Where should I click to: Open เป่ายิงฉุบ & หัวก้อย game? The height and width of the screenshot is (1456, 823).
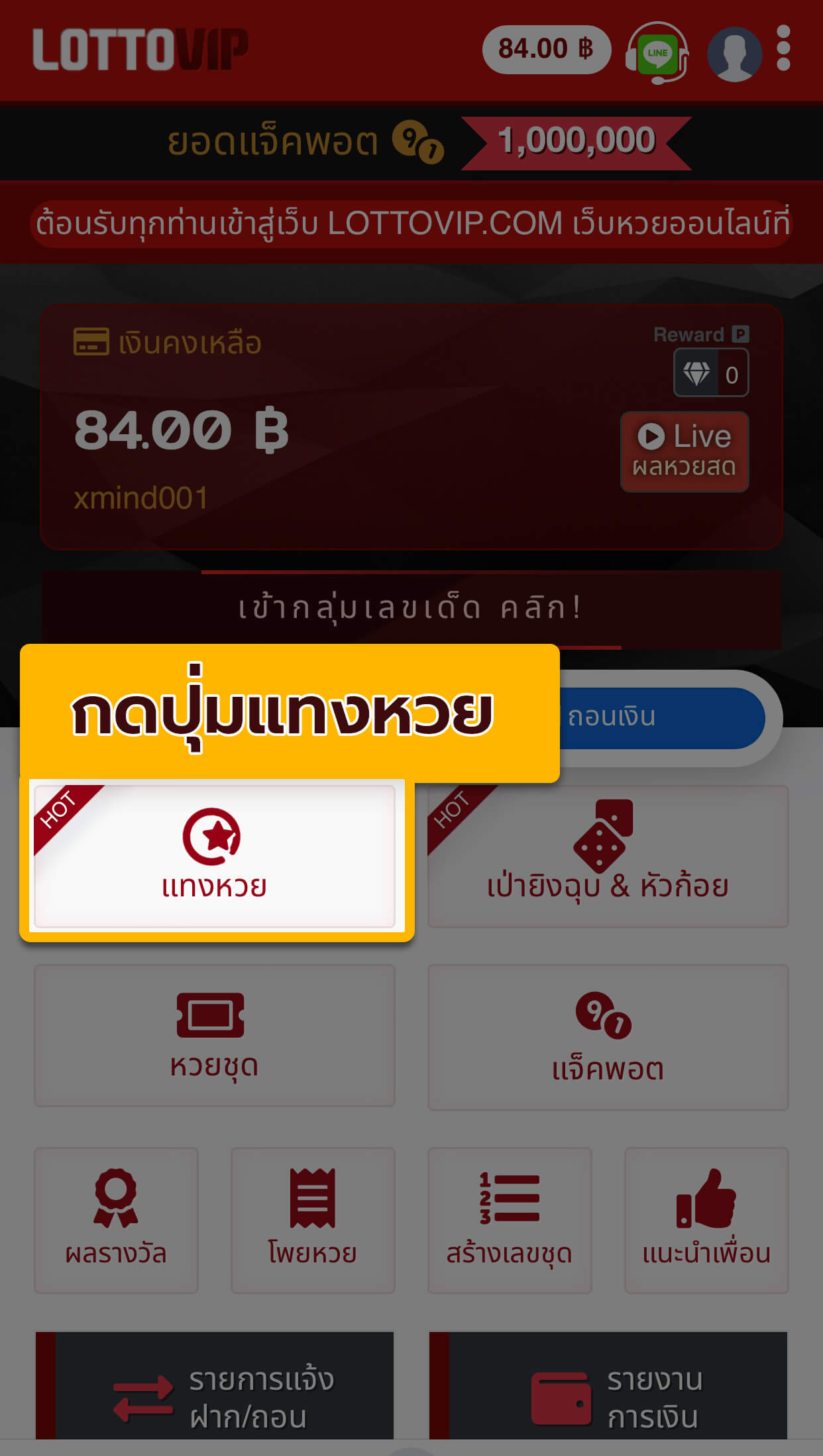point(608,855)
